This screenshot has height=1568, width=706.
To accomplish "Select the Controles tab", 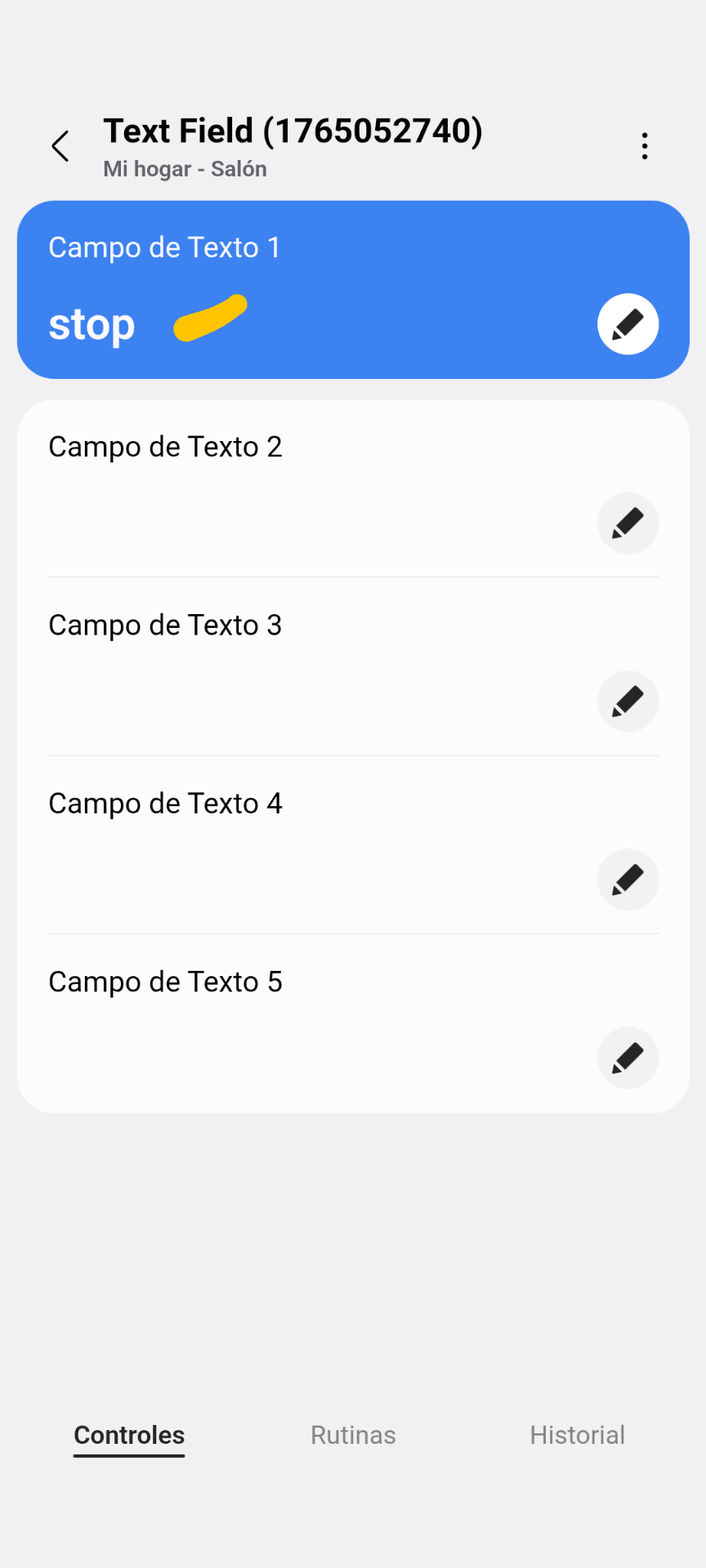I will point(129,1435).
